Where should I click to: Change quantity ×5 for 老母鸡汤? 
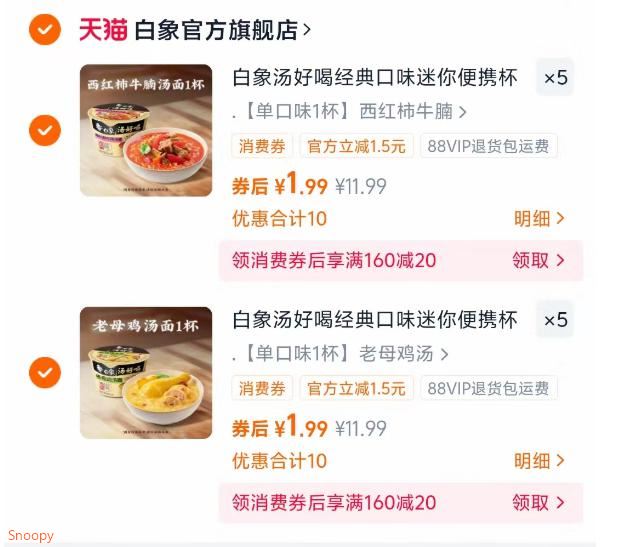(x=555, y=320)
